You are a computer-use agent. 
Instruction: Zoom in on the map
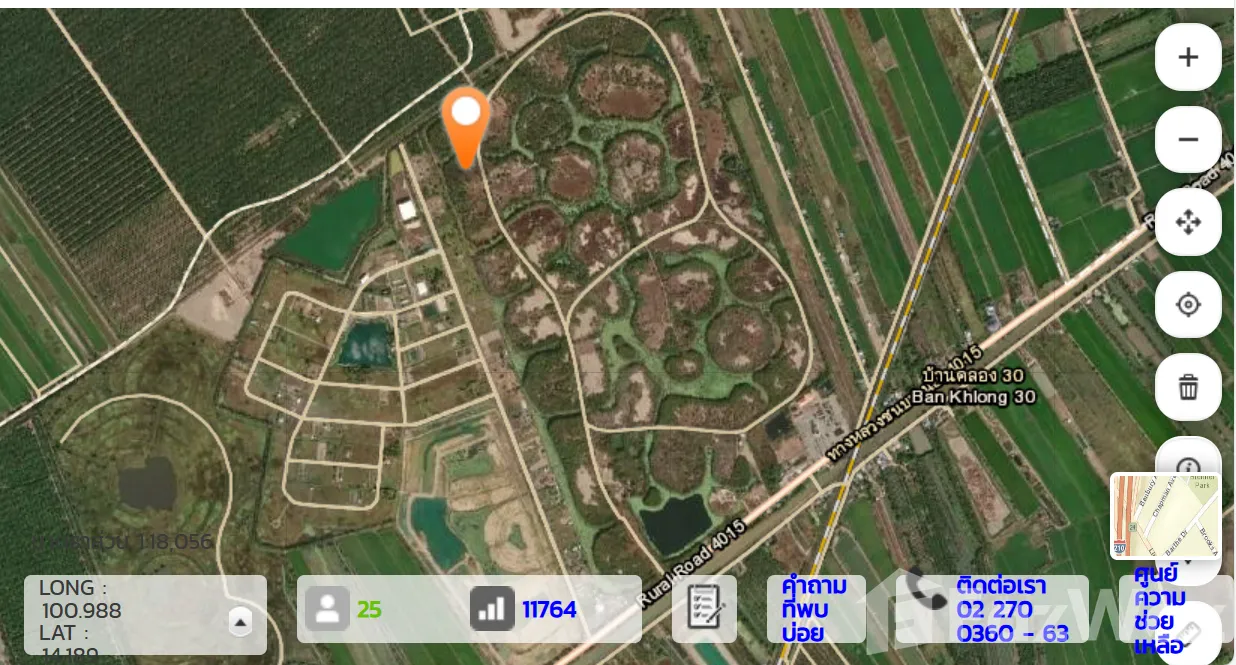coord(1188,57)
